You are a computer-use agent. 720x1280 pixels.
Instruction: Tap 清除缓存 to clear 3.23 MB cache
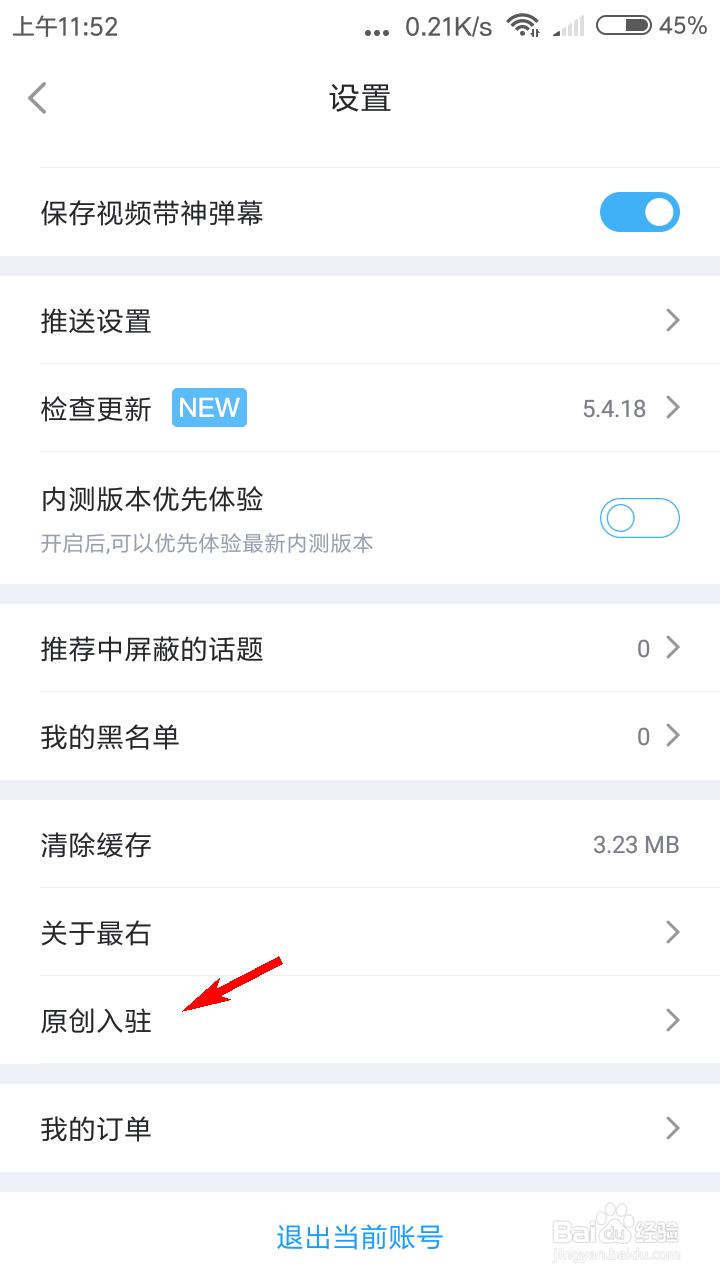[96, 845]
